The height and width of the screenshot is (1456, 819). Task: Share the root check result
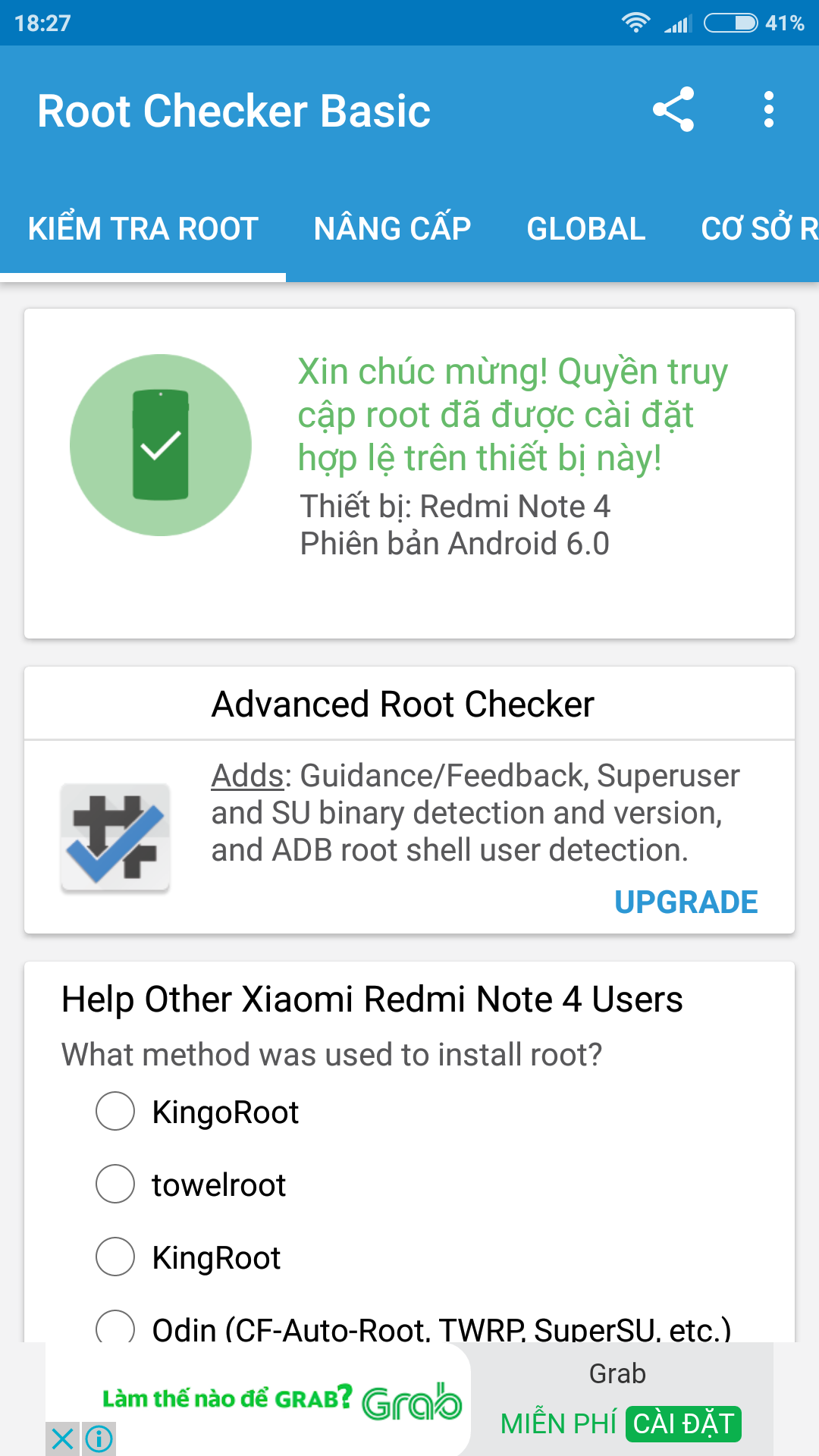pos(673,110)
